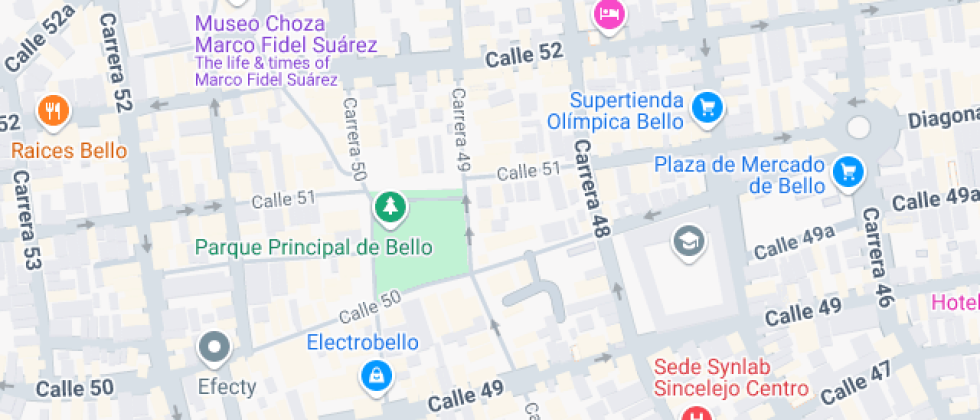980x420 pixels.
Task: Tap the Supertienda Olímpica Bello cart pin
Action: click(x=708, y=110)
